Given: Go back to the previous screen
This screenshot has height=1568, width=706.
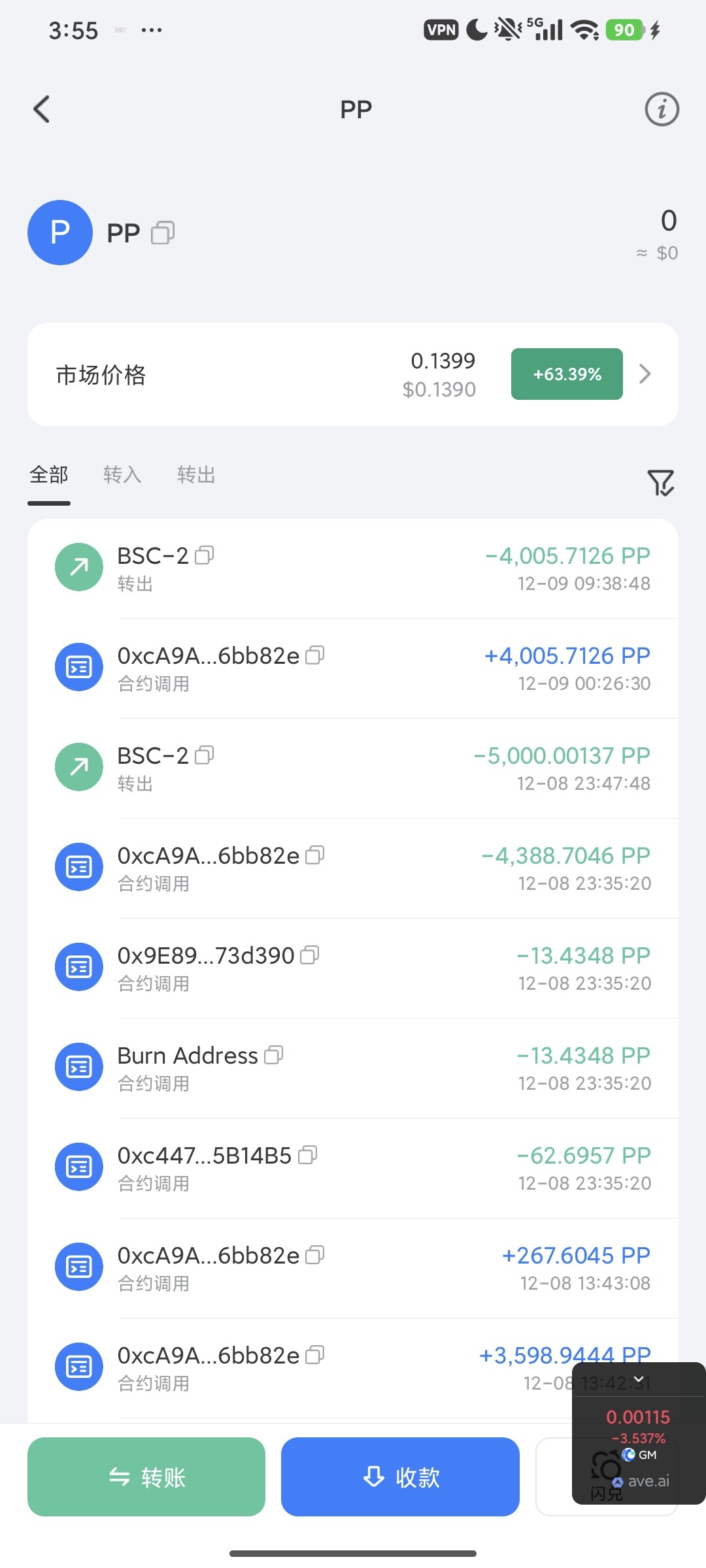Looking at the screenshot, I should click(x=42, y=109).
